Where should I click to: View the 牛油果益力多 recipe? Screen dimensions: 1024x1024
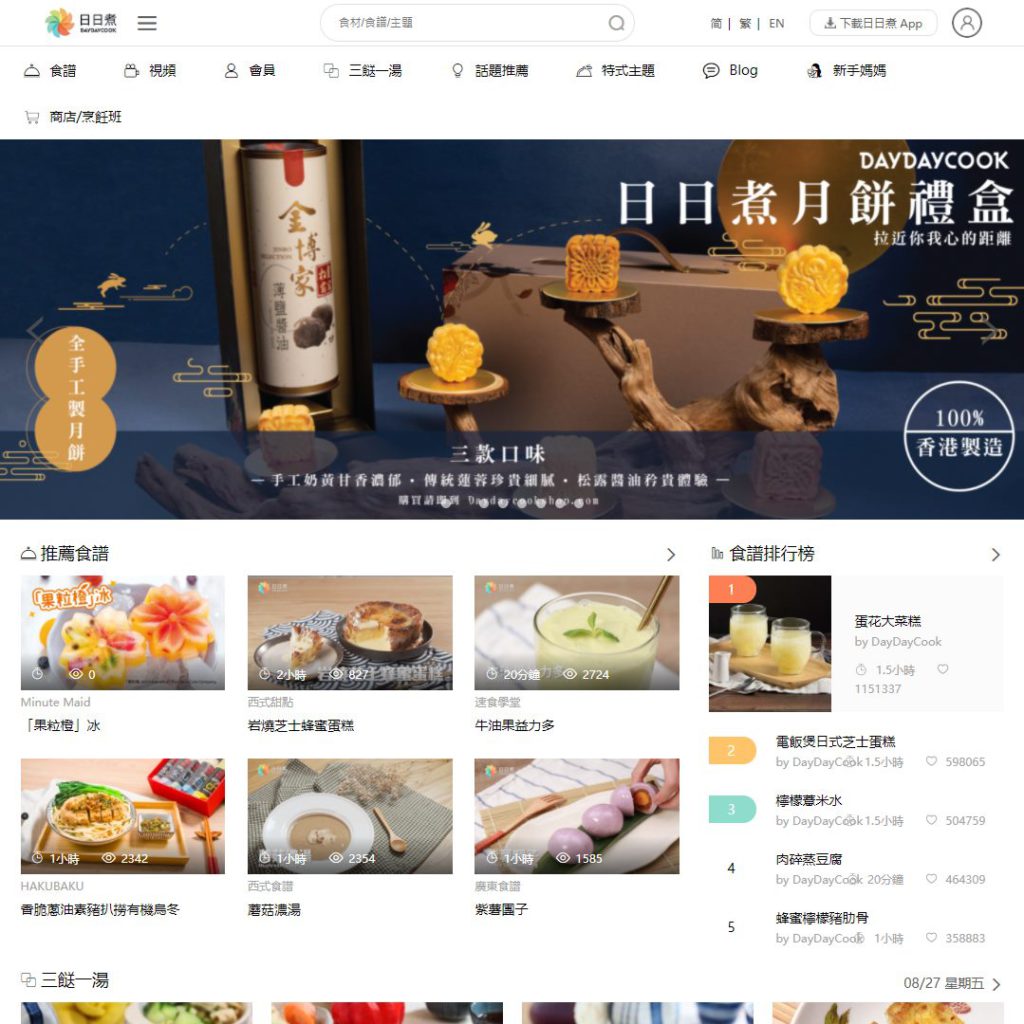[x=576, y=632]
